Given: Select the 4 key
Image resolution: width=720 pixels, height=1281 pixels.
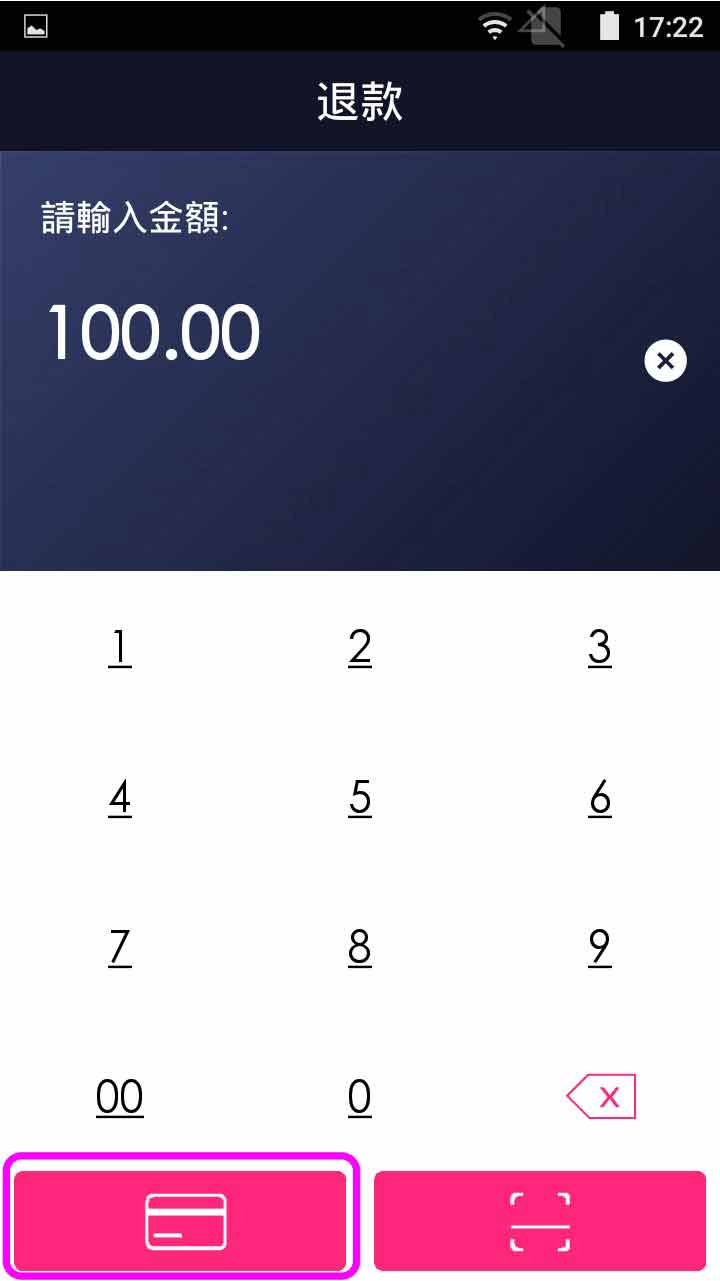Looking at the screenshot, I should [x=120, y=798].
